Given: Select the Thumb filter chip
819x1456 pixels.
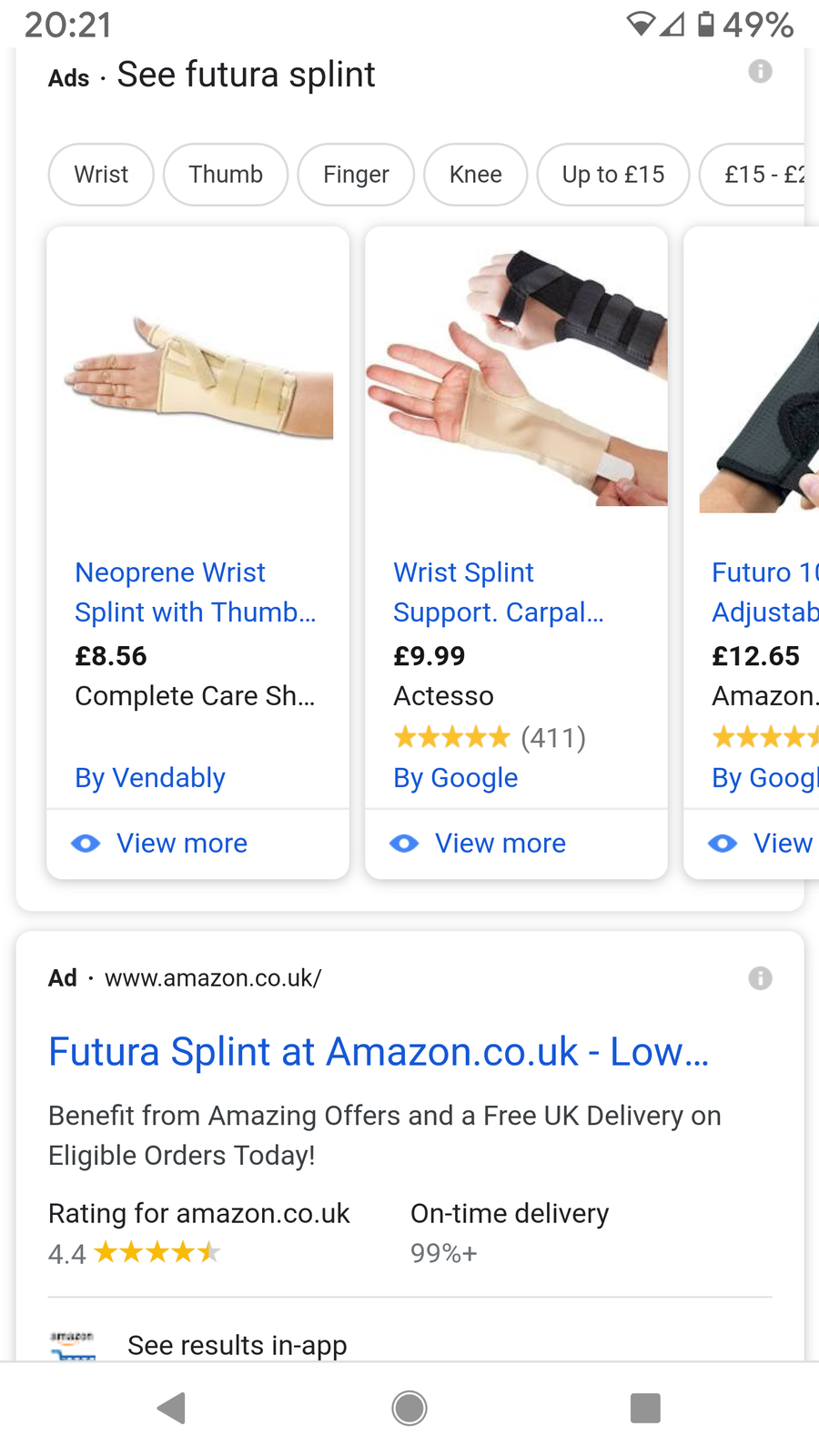Looking at the screenshot, I should [x=226, y=175].
